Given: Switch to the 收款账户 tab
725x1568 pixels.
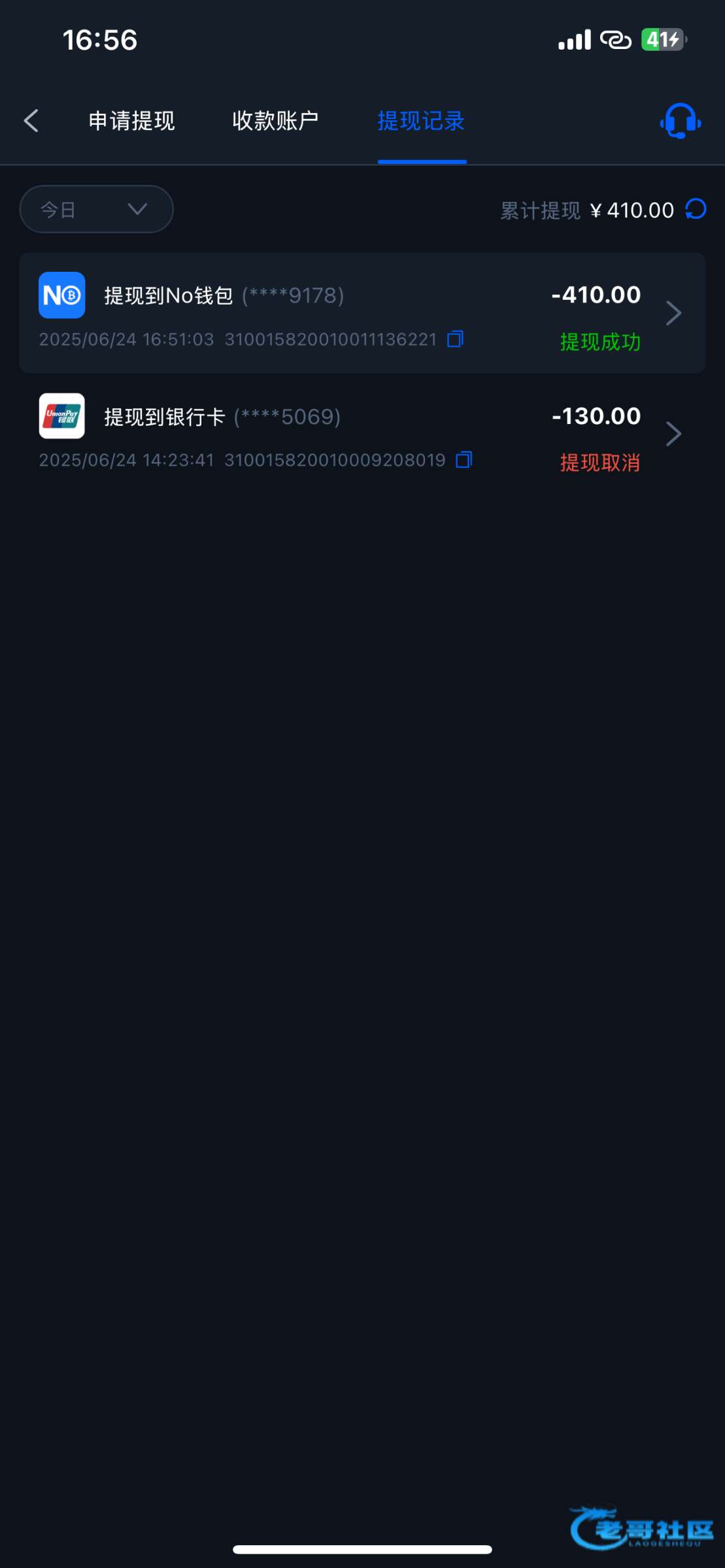Looking at the screenshot, I should 275,121.
